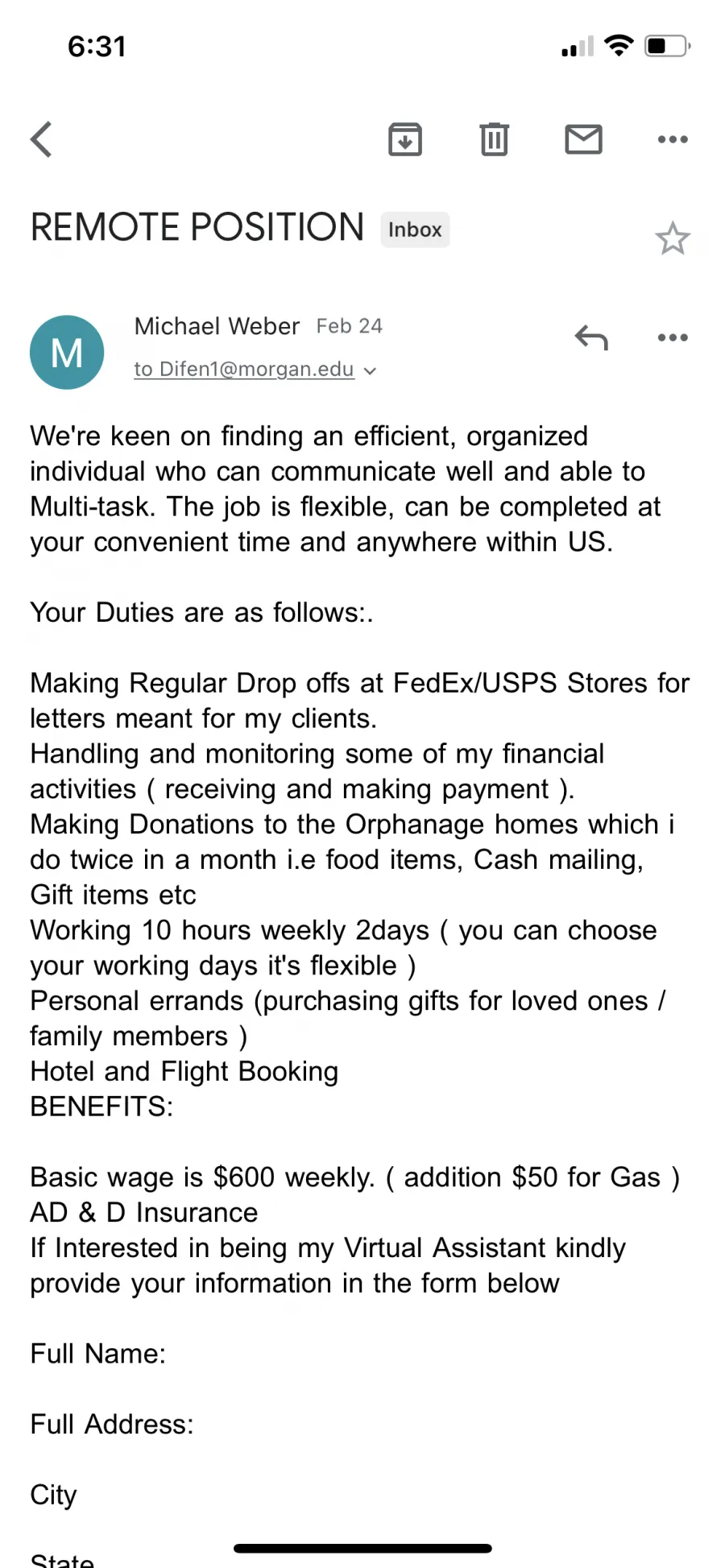This screenshot has width=725, height=1568.
Task: Tap the Inbox label chip
Action: tap(415, 230)
